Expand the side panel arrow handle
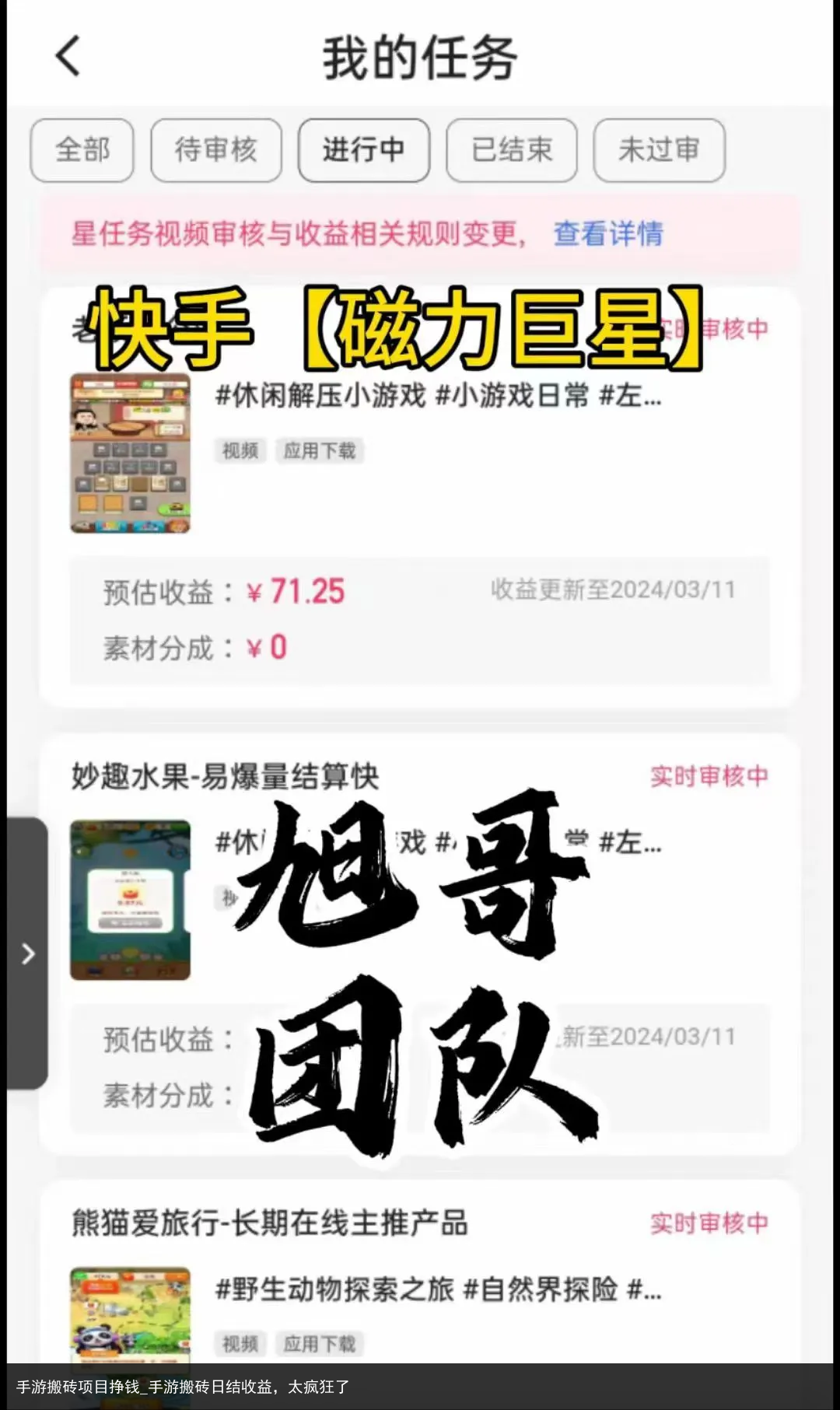Image resolution: width=840 pixels, height=1410 pixels. click(x=28, y=953)
